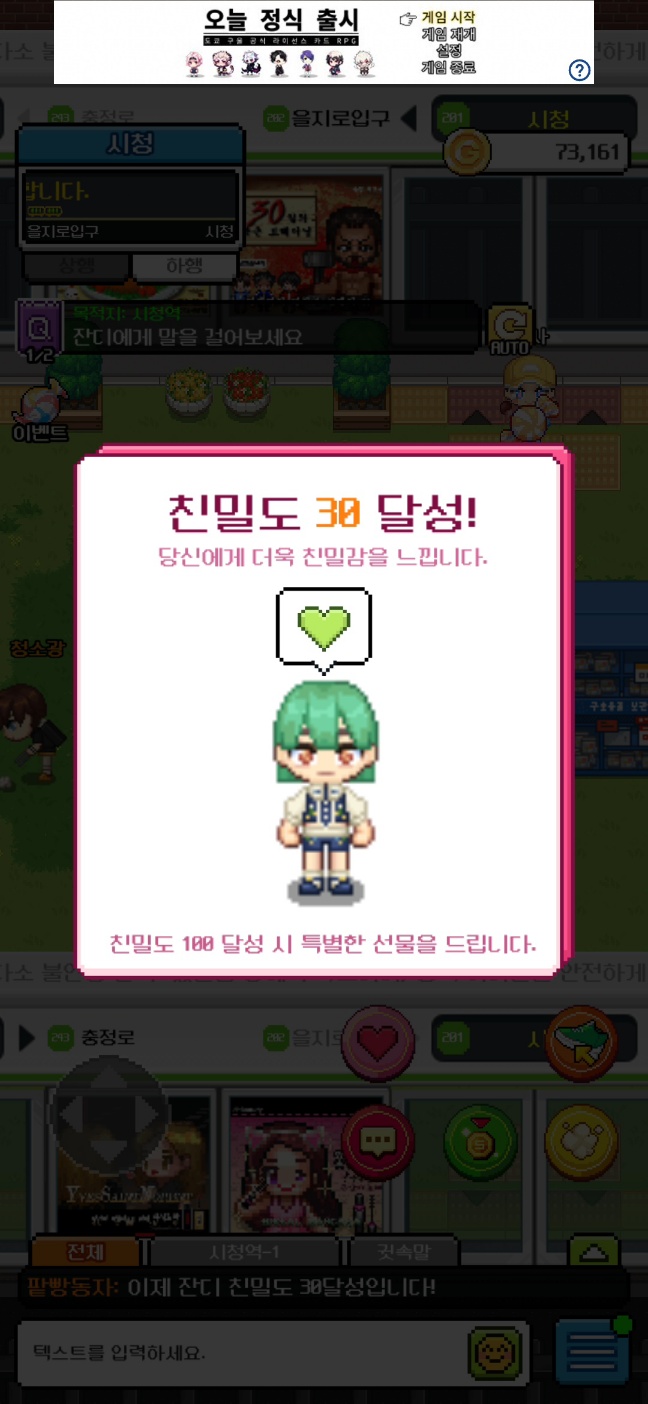Viewport: 648px width, 1404px height.
Task: Select the 상행 direction button
Action: (77, 267)
